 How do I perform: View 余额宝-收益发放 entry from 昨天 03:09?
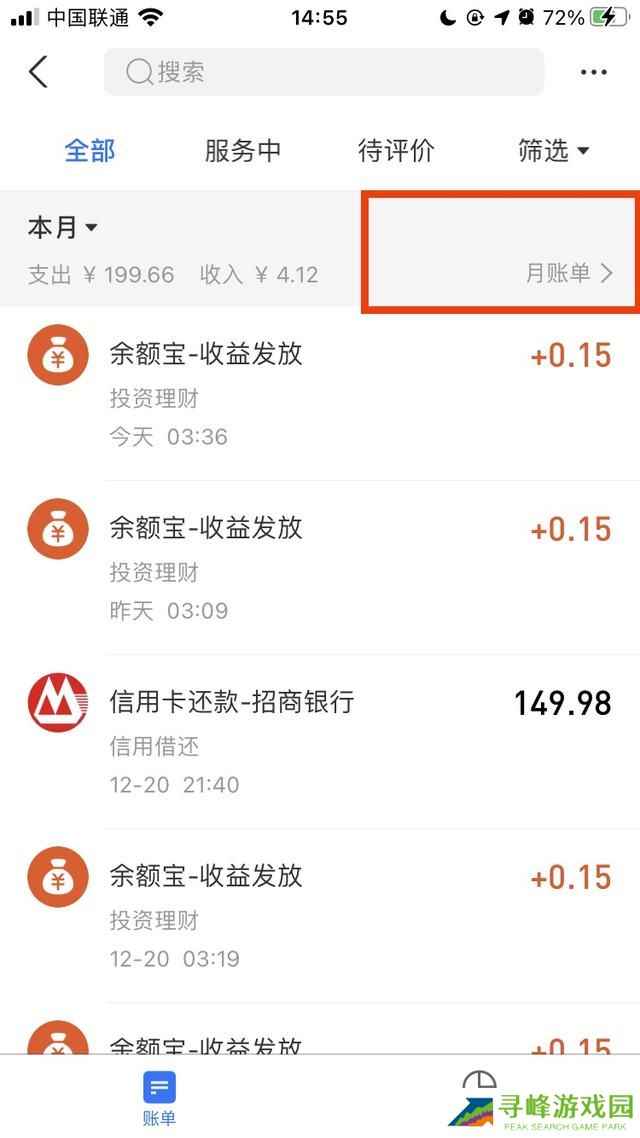[x=320, y=568]
